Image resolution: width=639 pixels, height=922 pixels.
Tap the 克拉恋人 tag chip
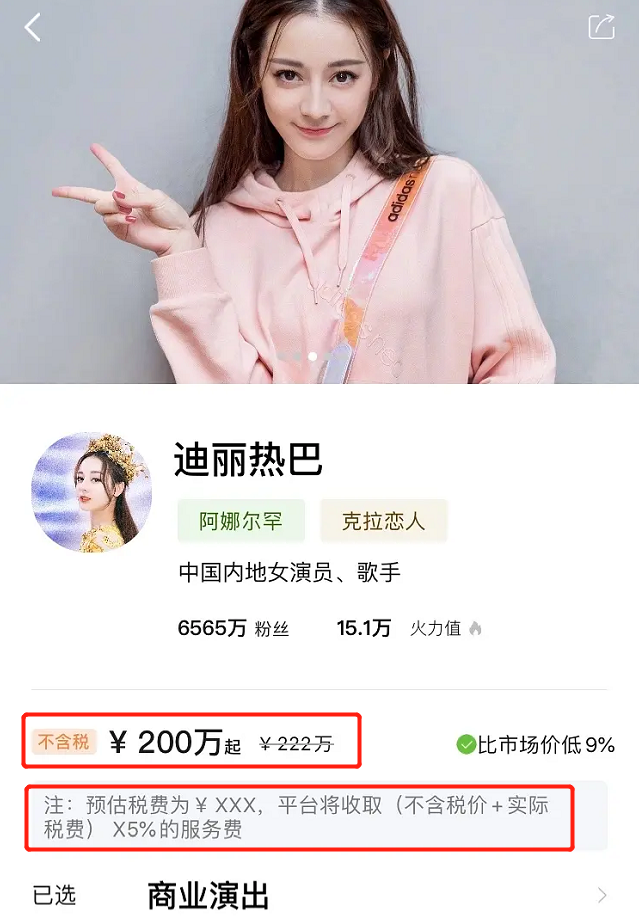coord(383,521)
